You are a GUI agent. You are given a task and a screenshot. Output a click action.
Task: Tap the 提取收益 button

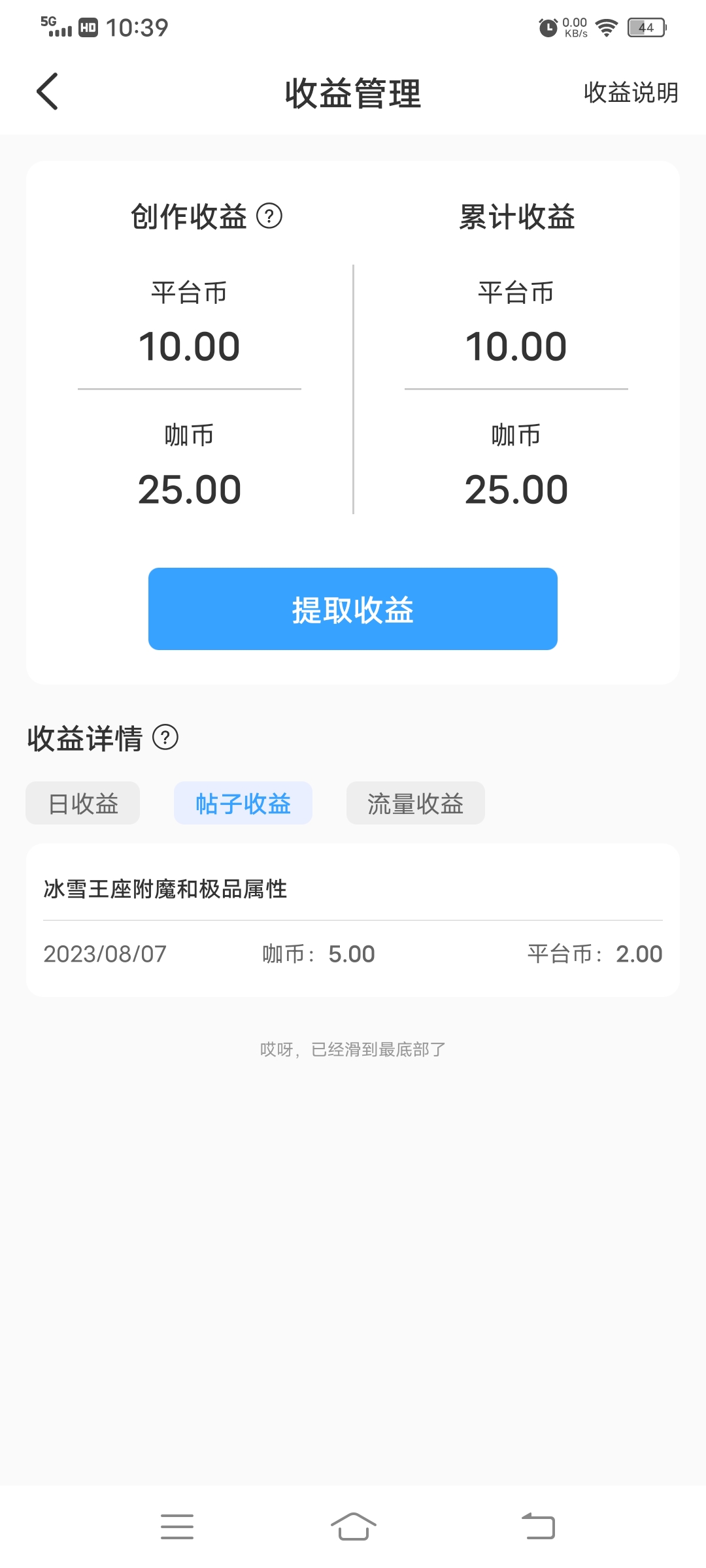click(x=353, y=609)
